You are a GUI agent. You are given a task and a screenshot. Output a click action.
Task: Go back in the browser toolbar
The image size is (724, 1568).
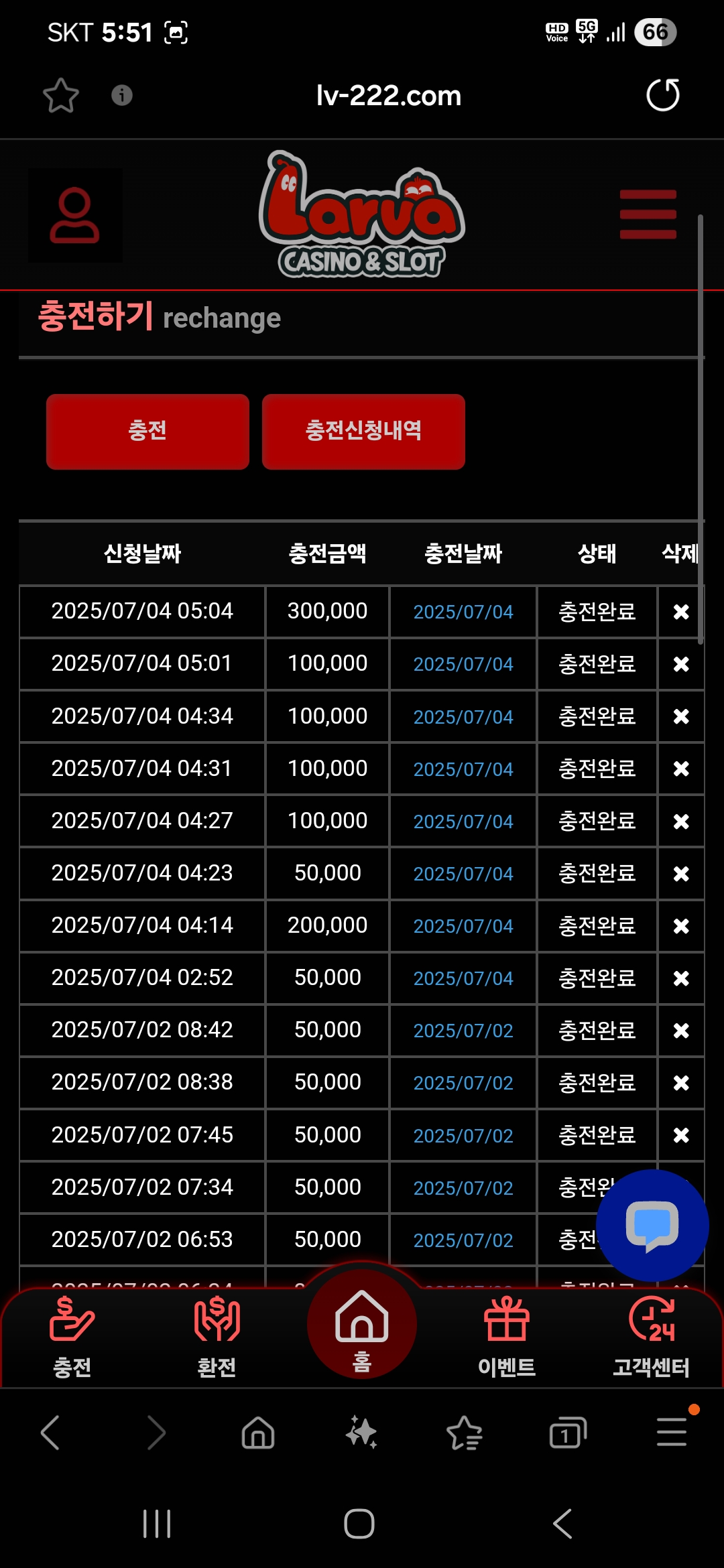pyautogui.click(x=51, y=1433)
